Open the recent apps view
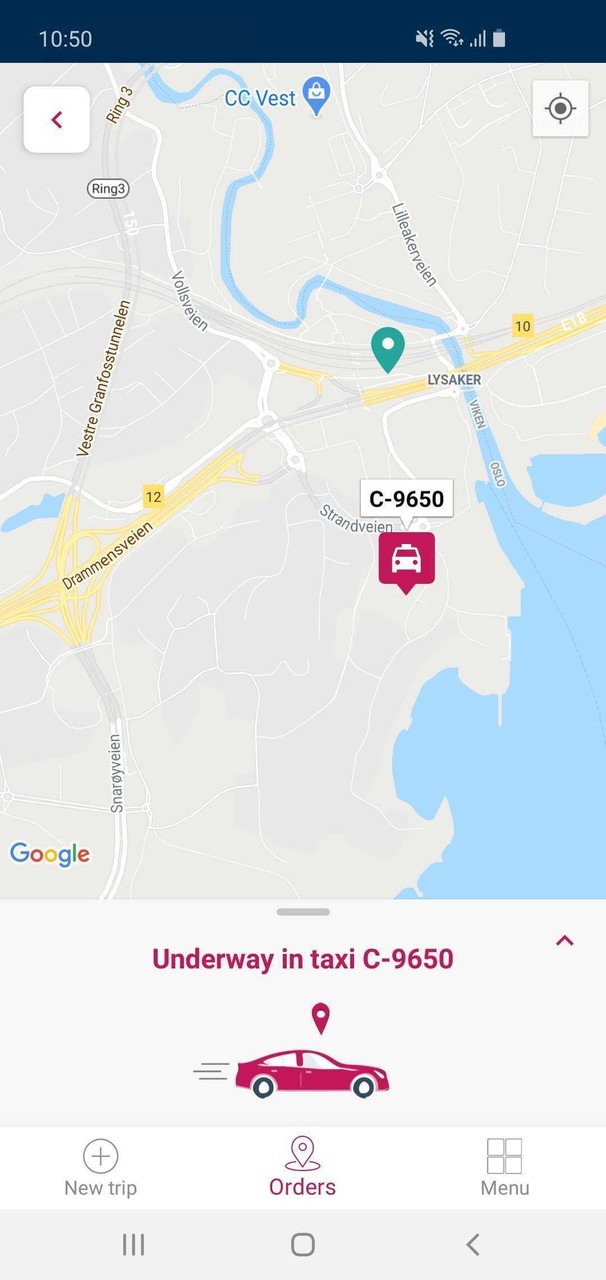 click(x=133, y=1244)
